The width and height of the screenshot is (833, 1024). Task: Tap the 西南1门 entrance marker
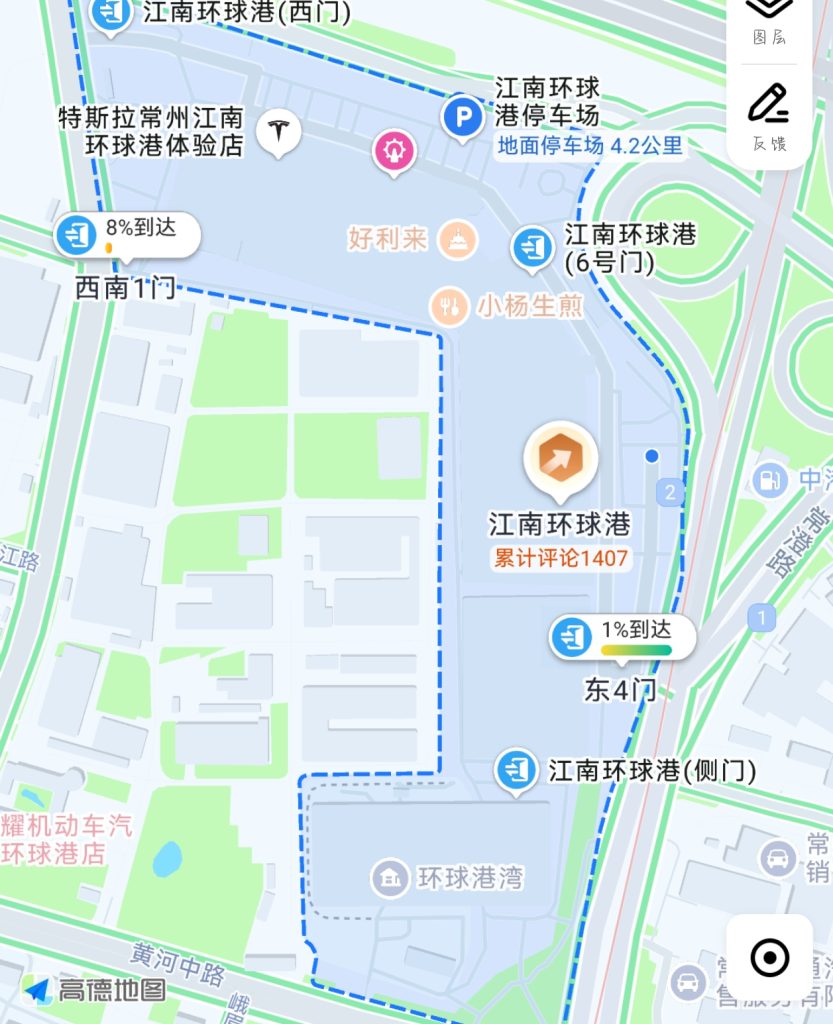click(76, 235)
